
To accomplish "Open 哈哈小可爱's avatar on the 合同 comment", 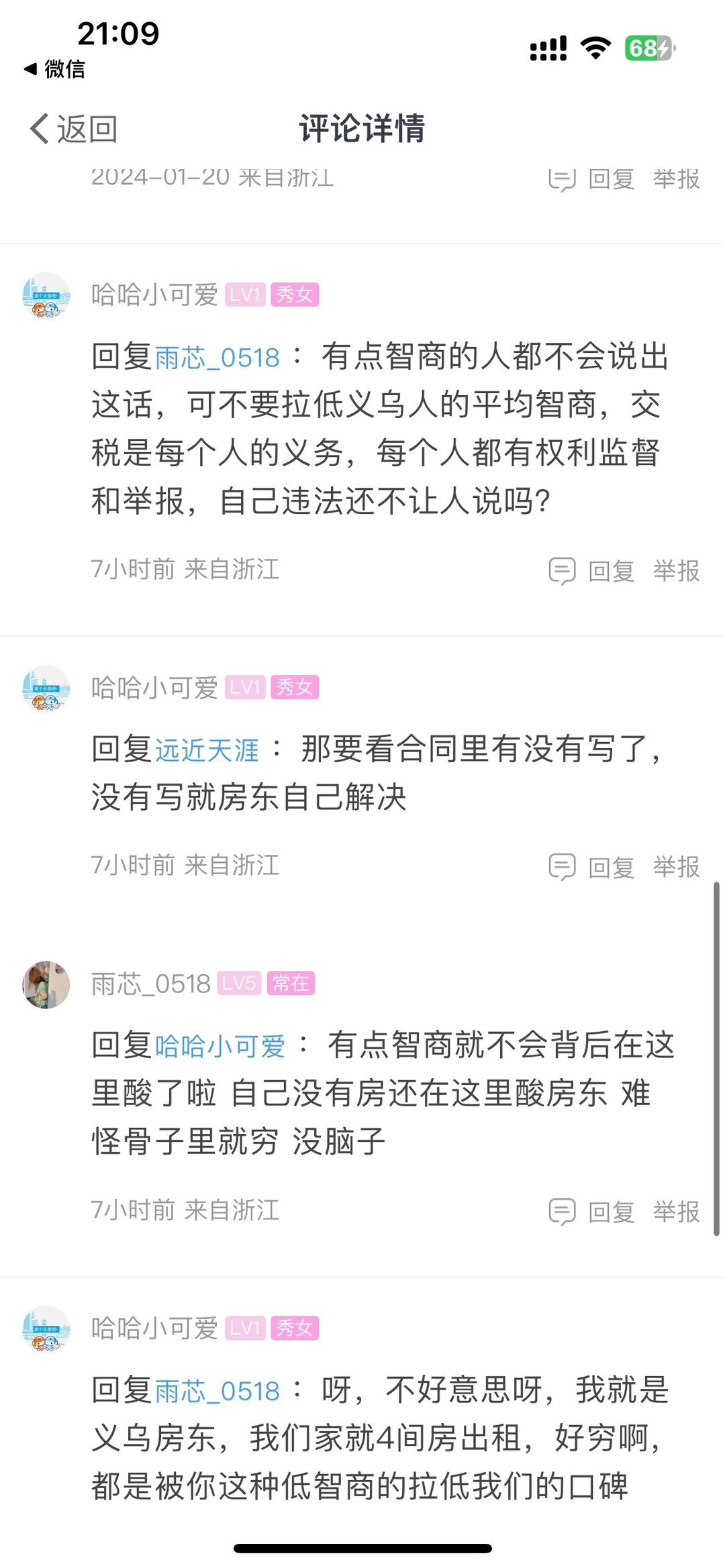I will [x=46, y=688].
